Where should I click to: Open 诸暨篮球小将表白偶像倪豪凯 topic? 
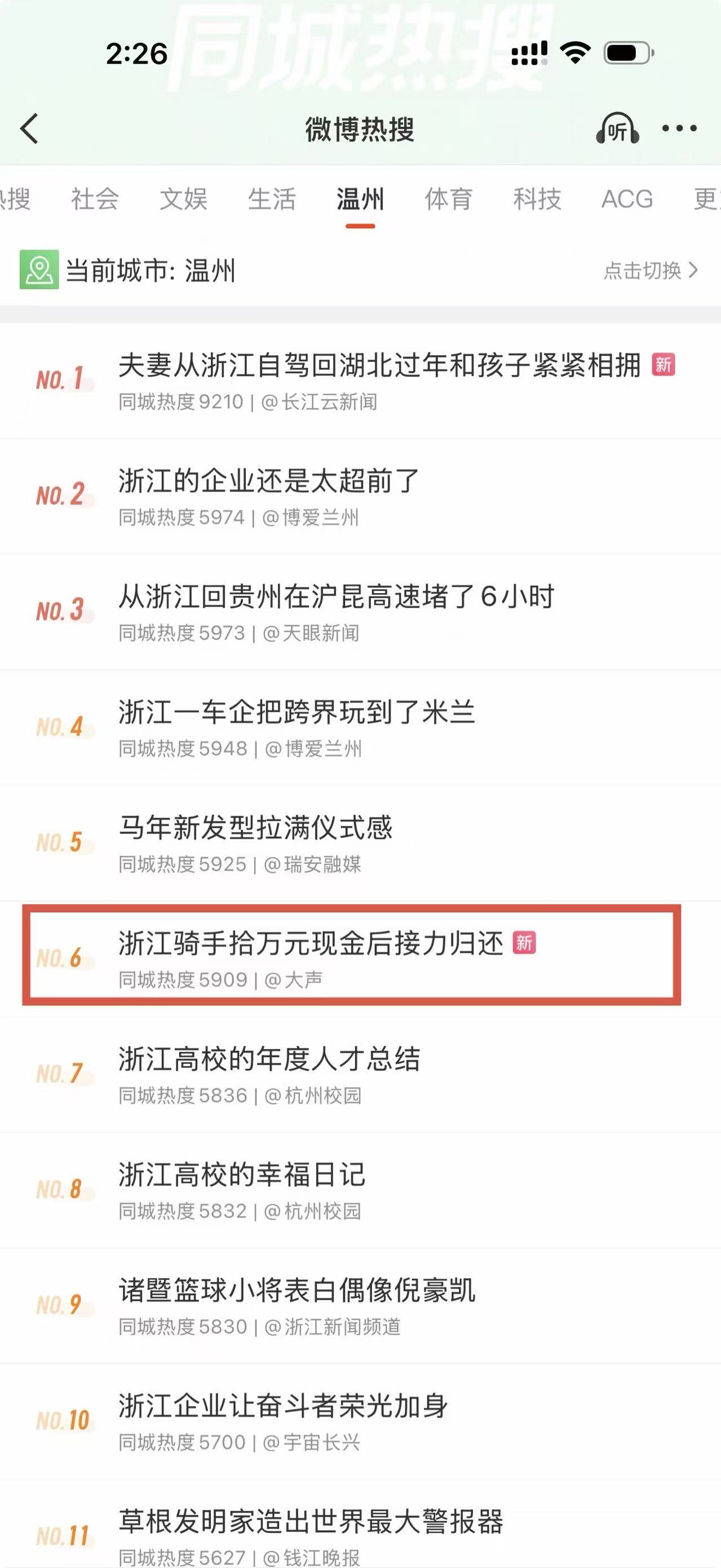(x=297, y=1291)
